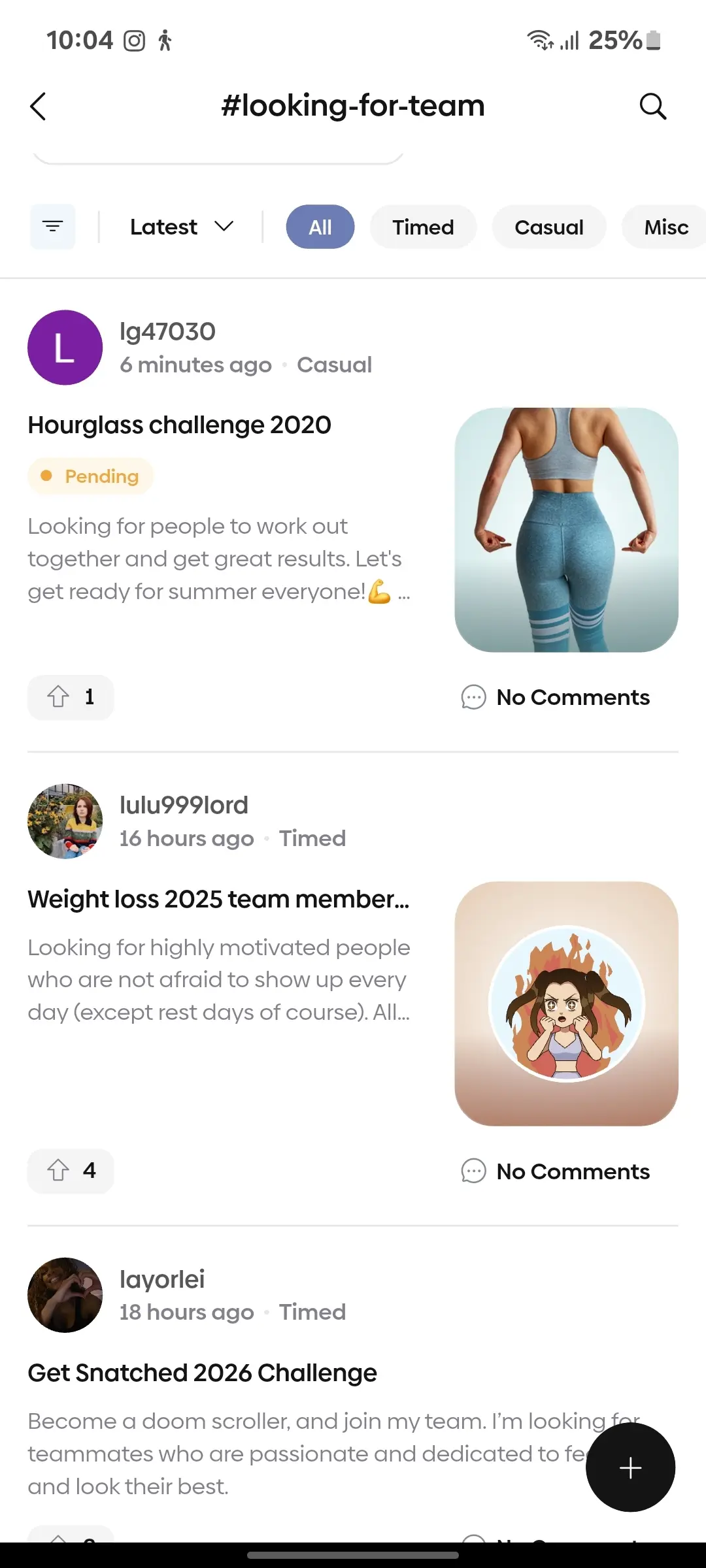Viewport: 706px width, 1568px height.
Task: Open search in the top bar
Action: (x=652, y=106)
